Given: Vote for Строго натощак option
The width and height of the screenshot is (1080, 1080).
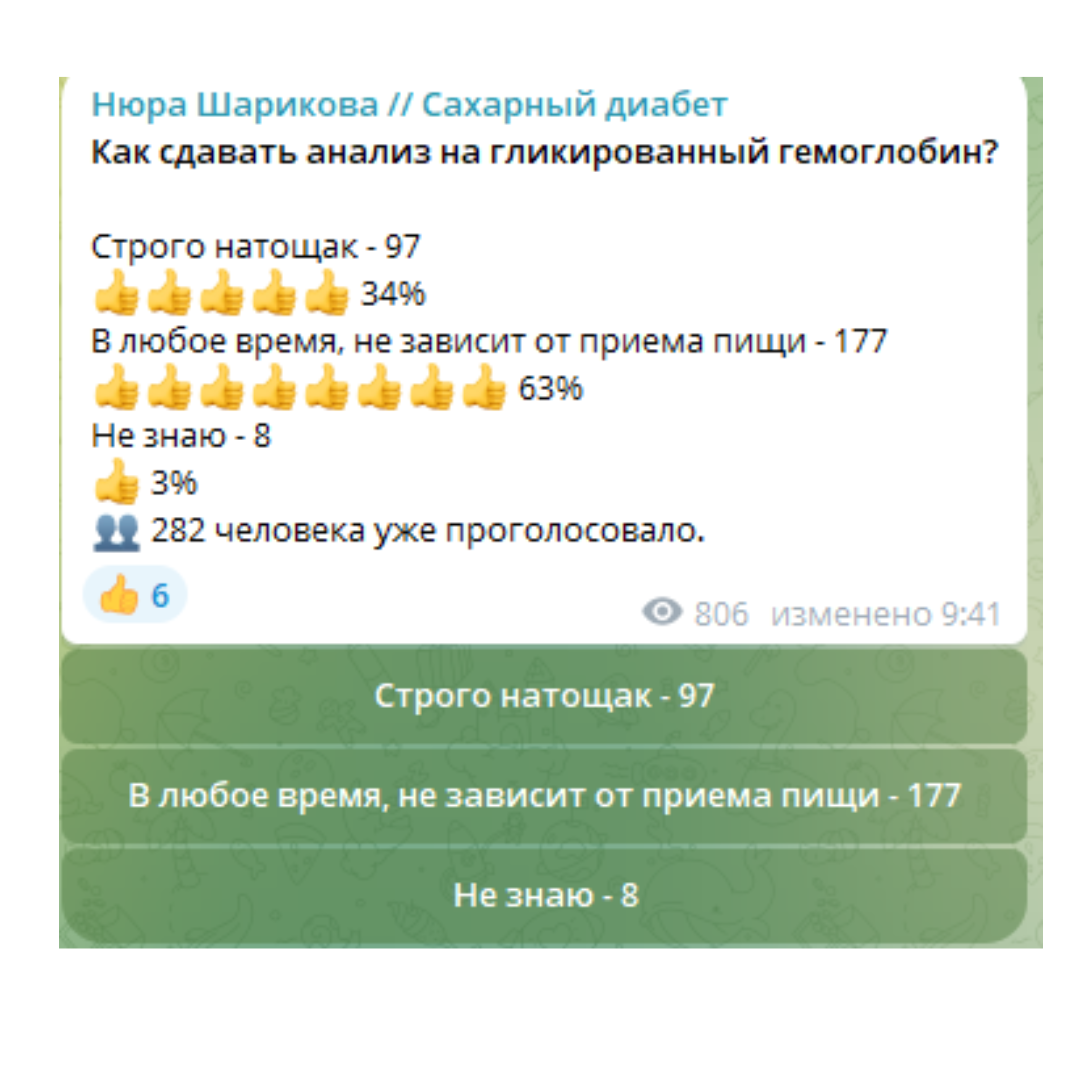Looking at the screenshot, I should click(x=544, y=697).
